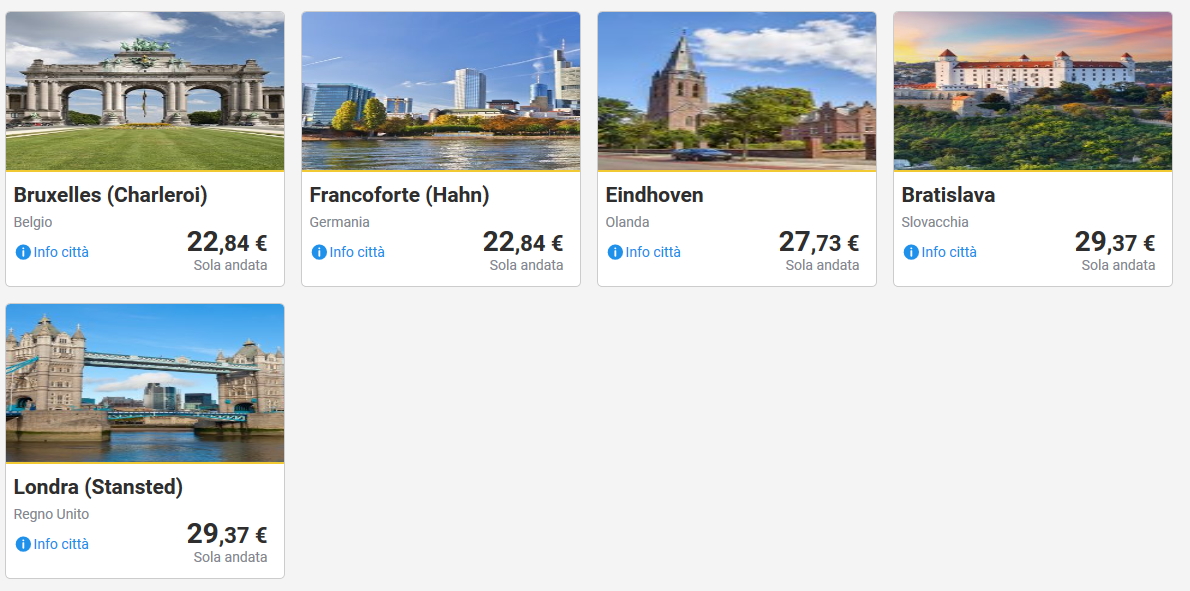Tap Info città for Bruxelles (Charleroi)

pos(53,252)
